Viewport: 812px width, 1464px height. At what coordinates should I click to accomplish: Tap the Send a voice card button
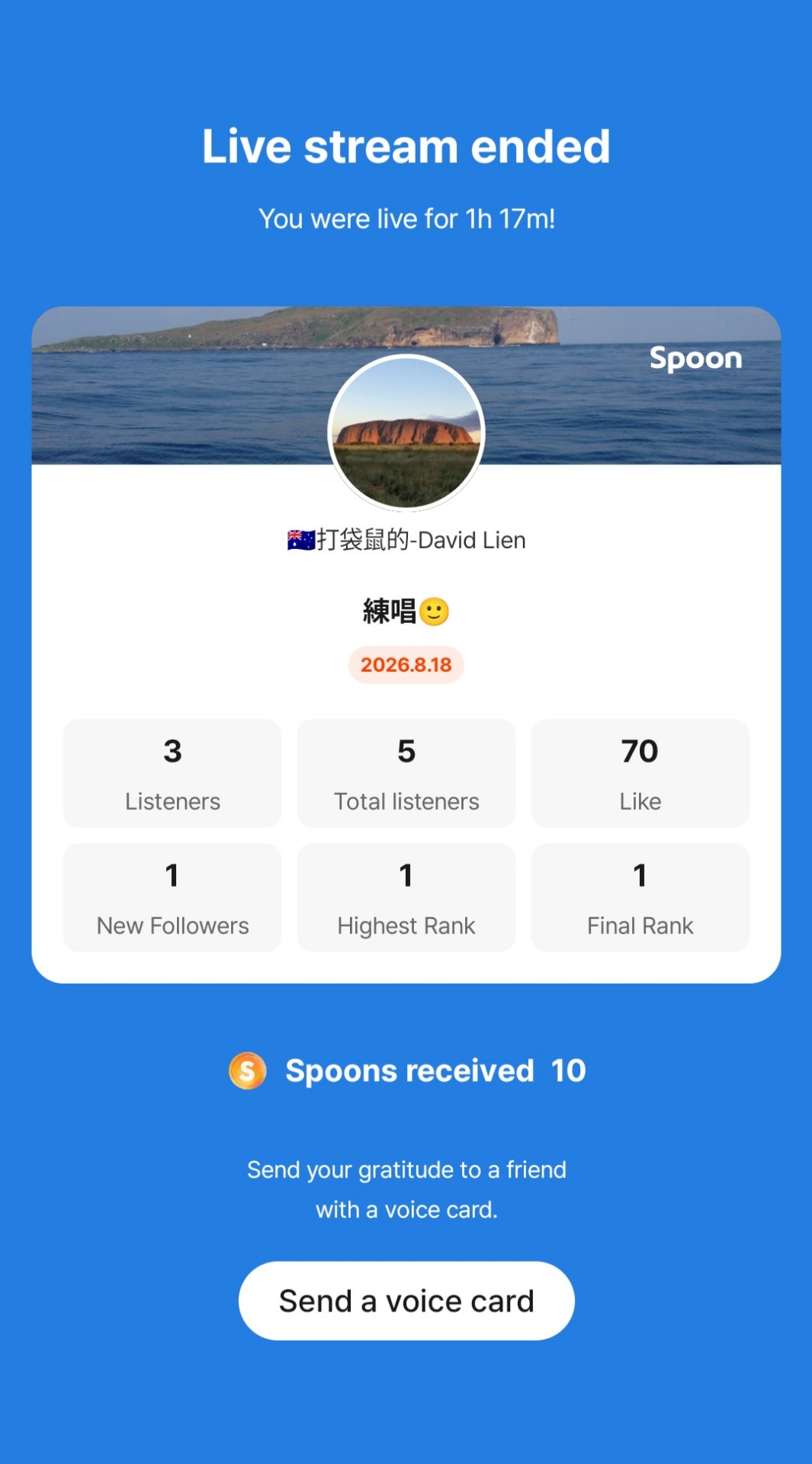[406, 1301]
